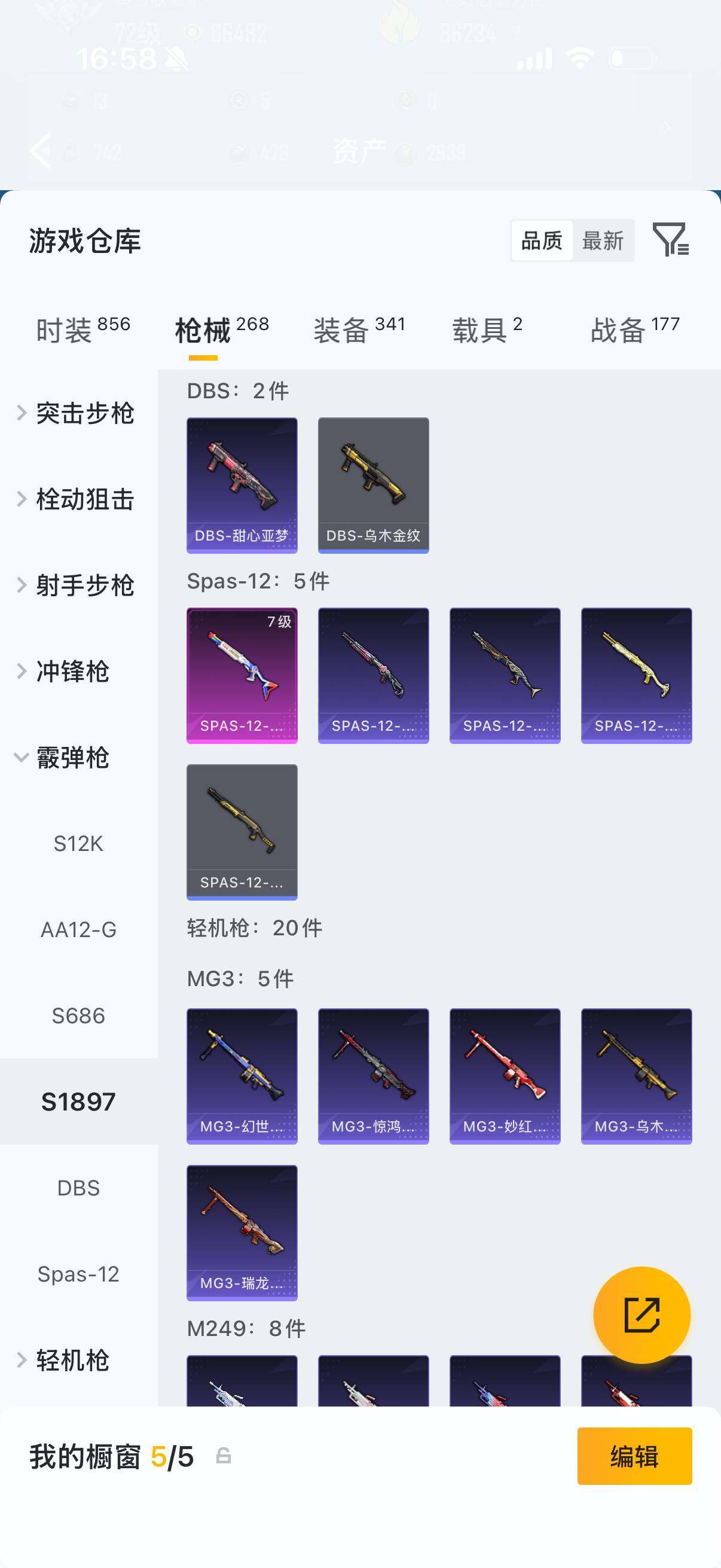Image resolution: width=721 pixels, height=1568 pixels.
Task: Select S12K in the shotgun list
Action: pos(78,844)
